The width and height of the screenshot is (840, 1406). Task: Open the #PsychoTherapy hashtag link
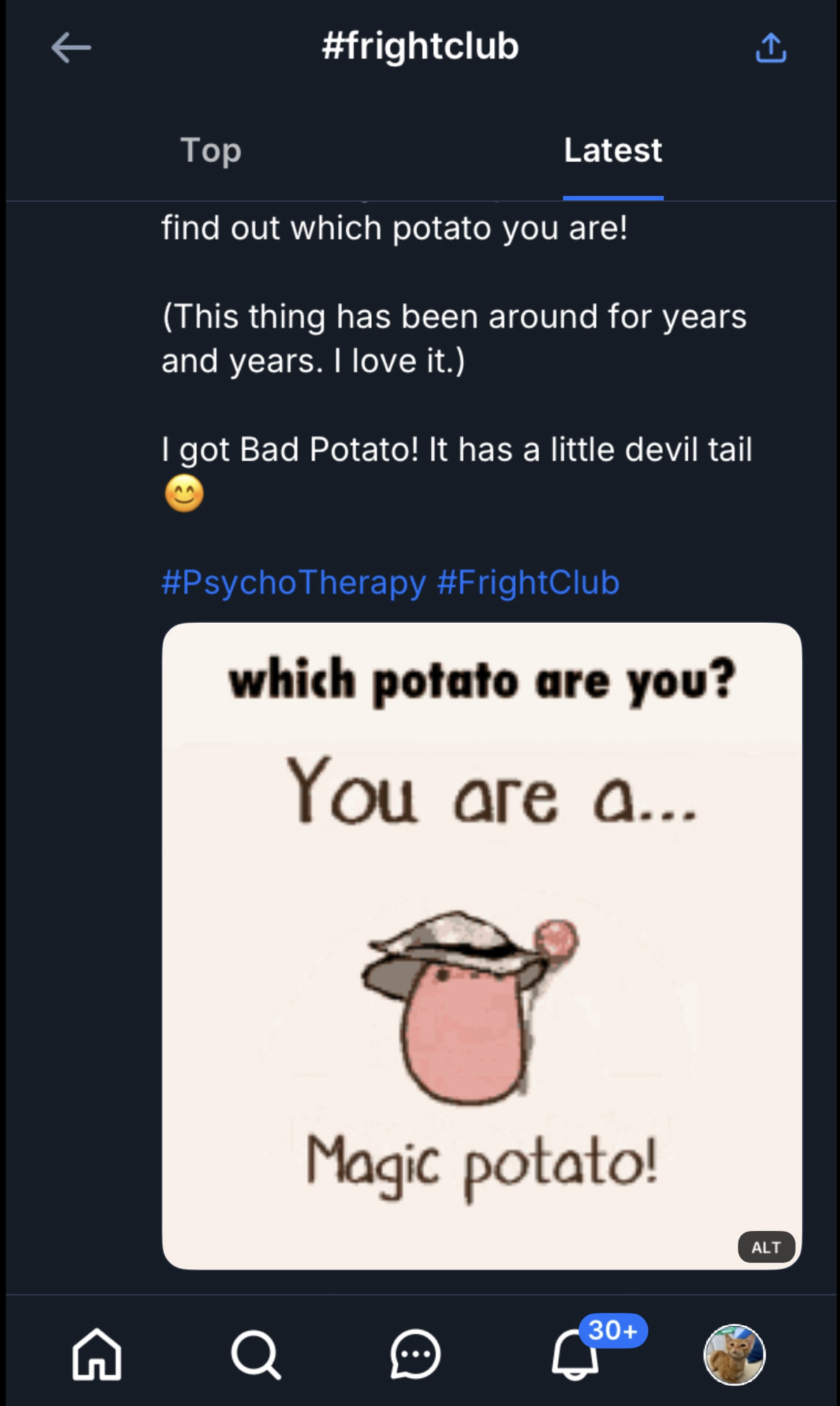pyautogui.click(x=294, y=583)
